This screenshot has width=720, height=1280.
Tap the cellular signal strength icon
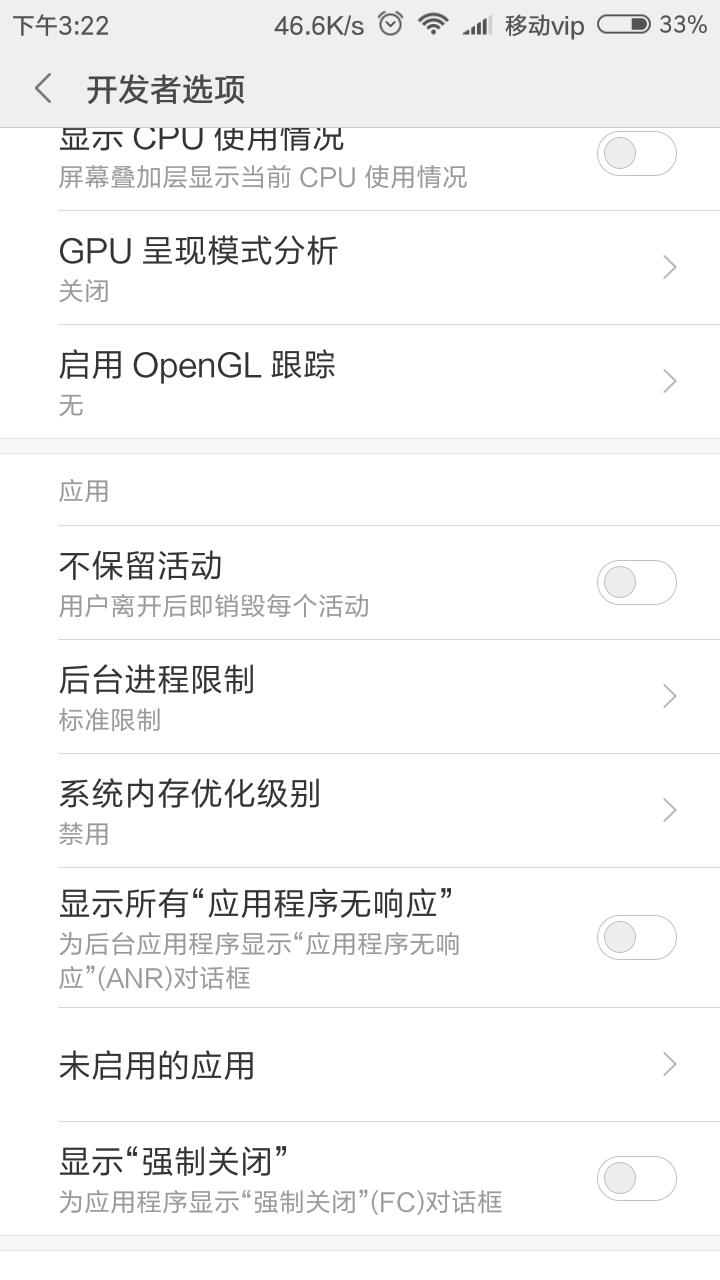[478, 25]
